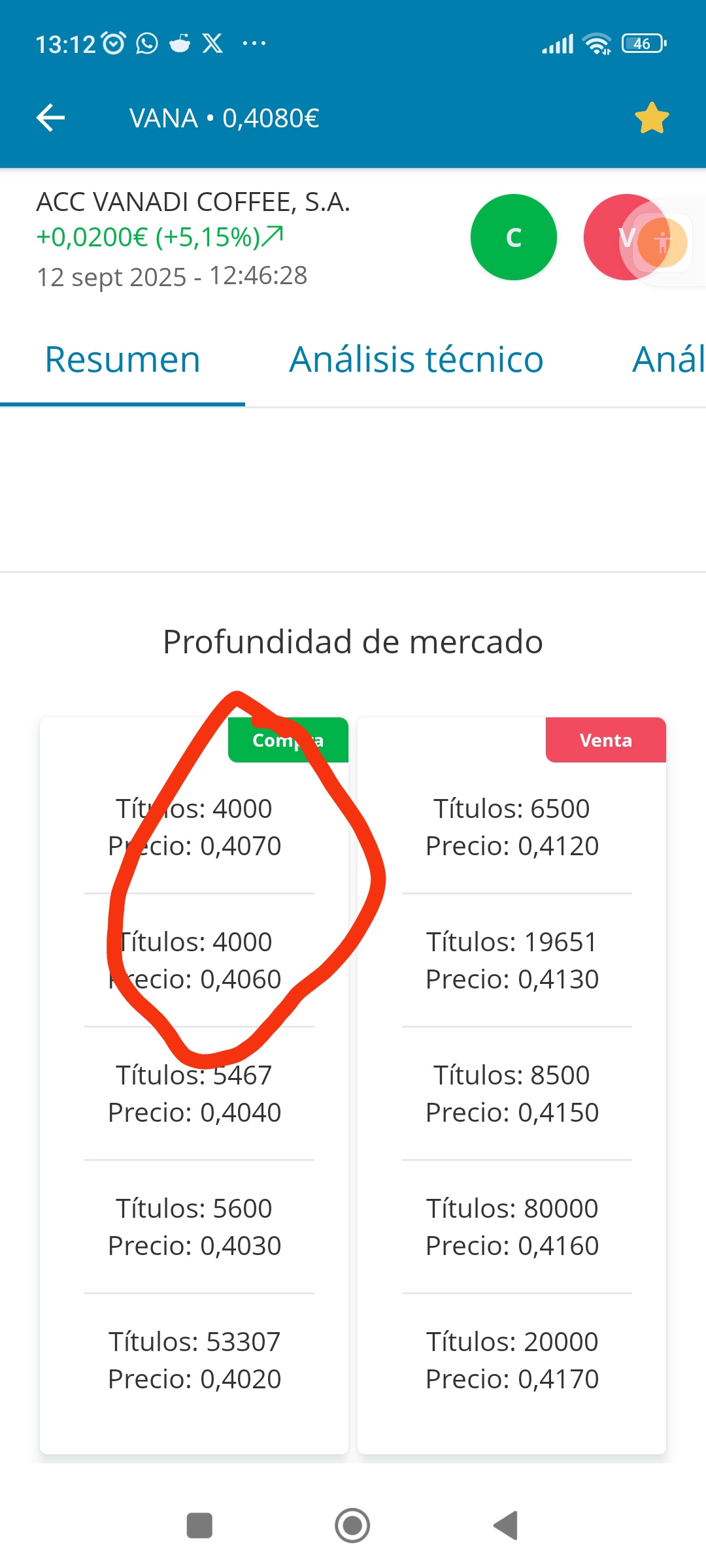
Task: Open recent apps from navigation bar
Action: pyautogui.click(x=199, y=1526)
